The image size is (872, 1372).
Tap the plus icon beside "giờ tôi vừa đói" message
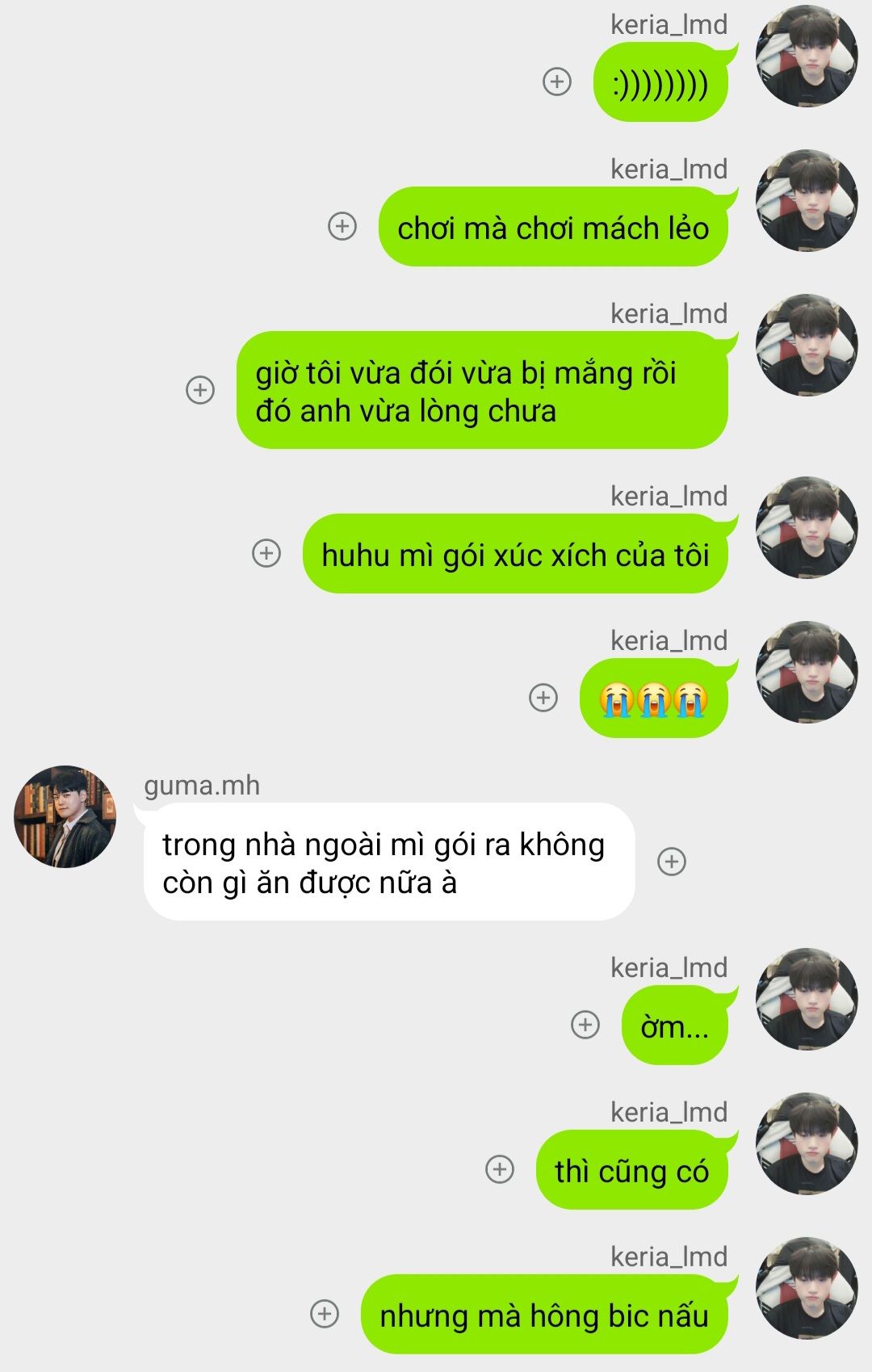(200, 390)
